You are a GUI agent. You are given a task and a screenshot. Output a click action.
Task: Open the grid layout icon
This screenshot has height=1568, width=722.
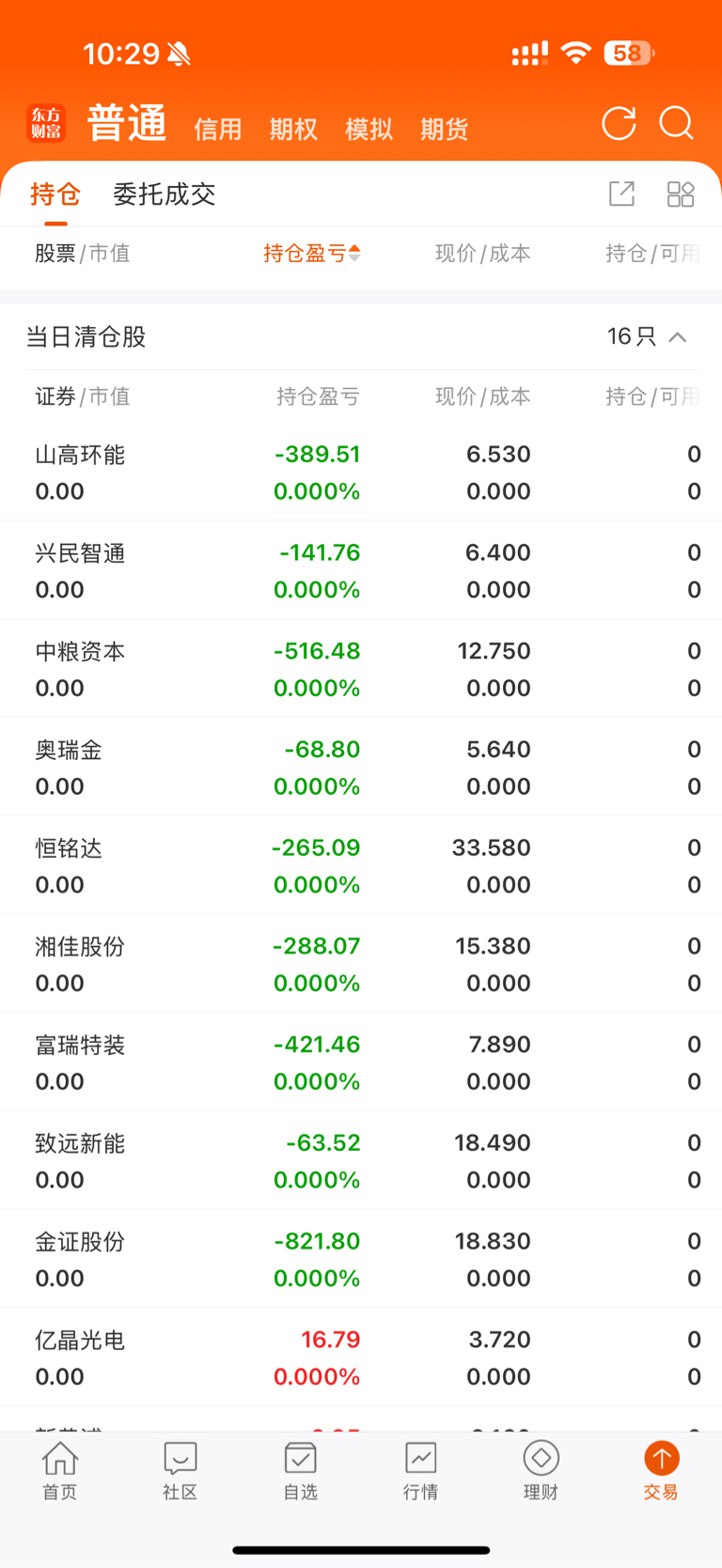pyautogui.click(x=681, y=194)
